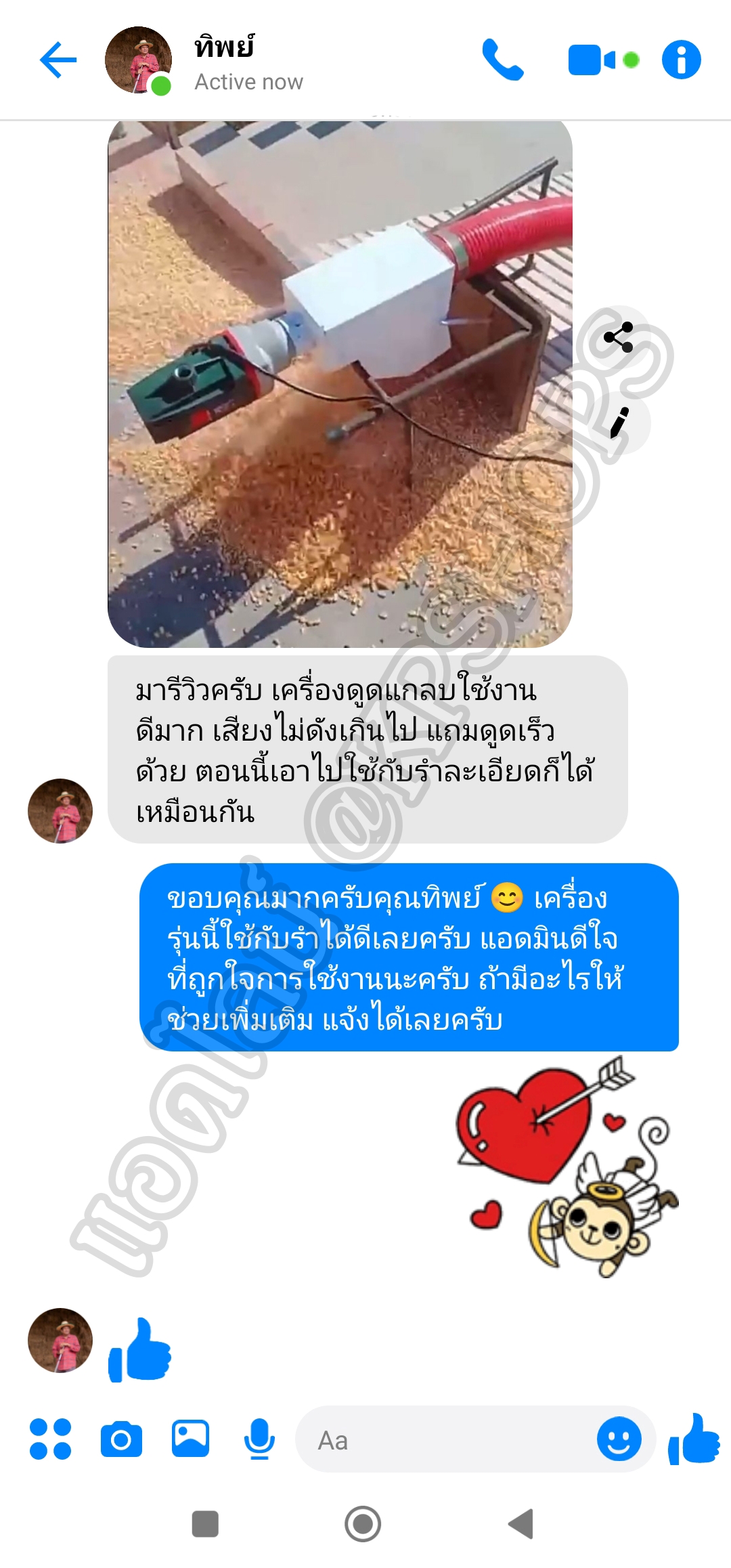This screenshot has height=1568, width=731.
Task: Edit the video with the pencil icon
Action: [619, 424]
